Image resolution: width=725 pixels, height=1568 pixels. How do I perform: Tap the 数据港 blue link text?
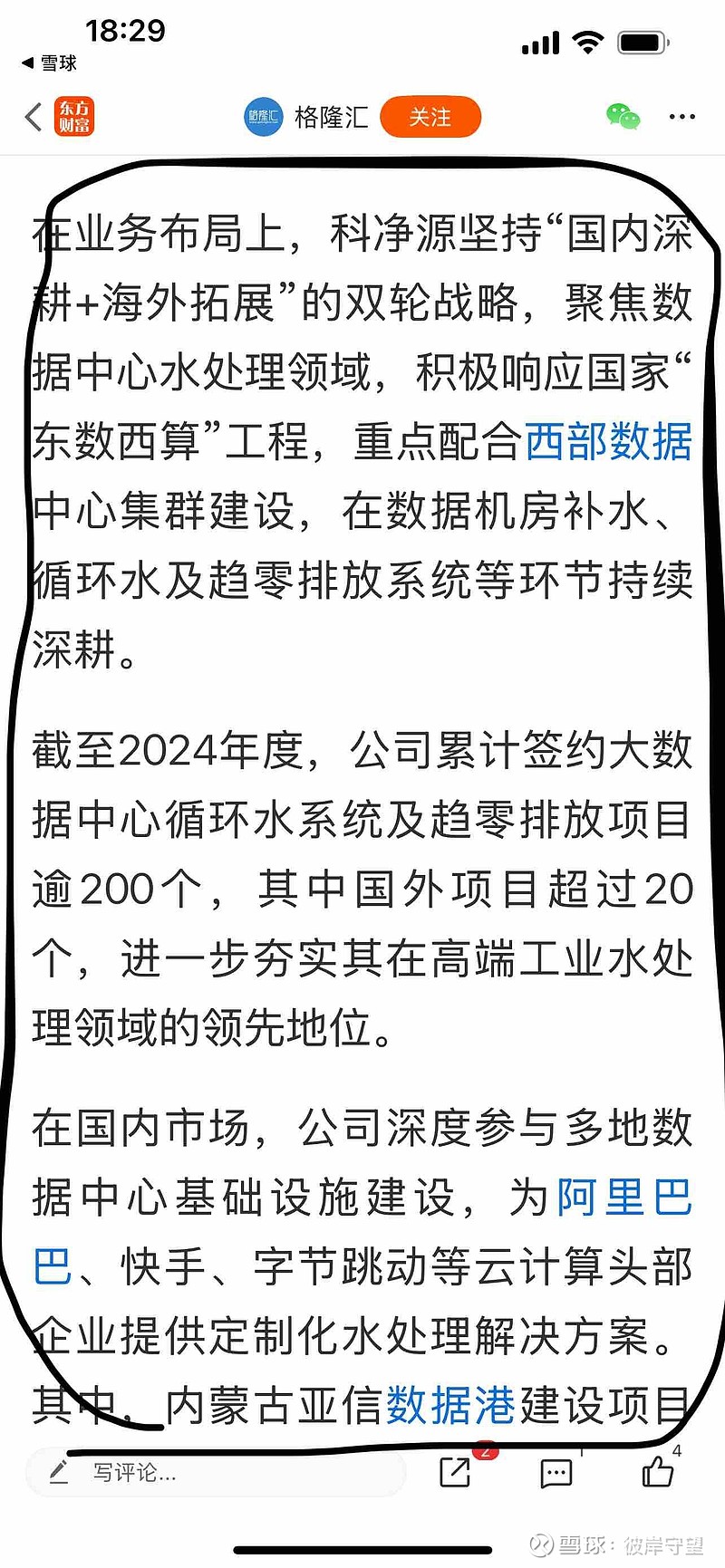(x=450, y=1402)
